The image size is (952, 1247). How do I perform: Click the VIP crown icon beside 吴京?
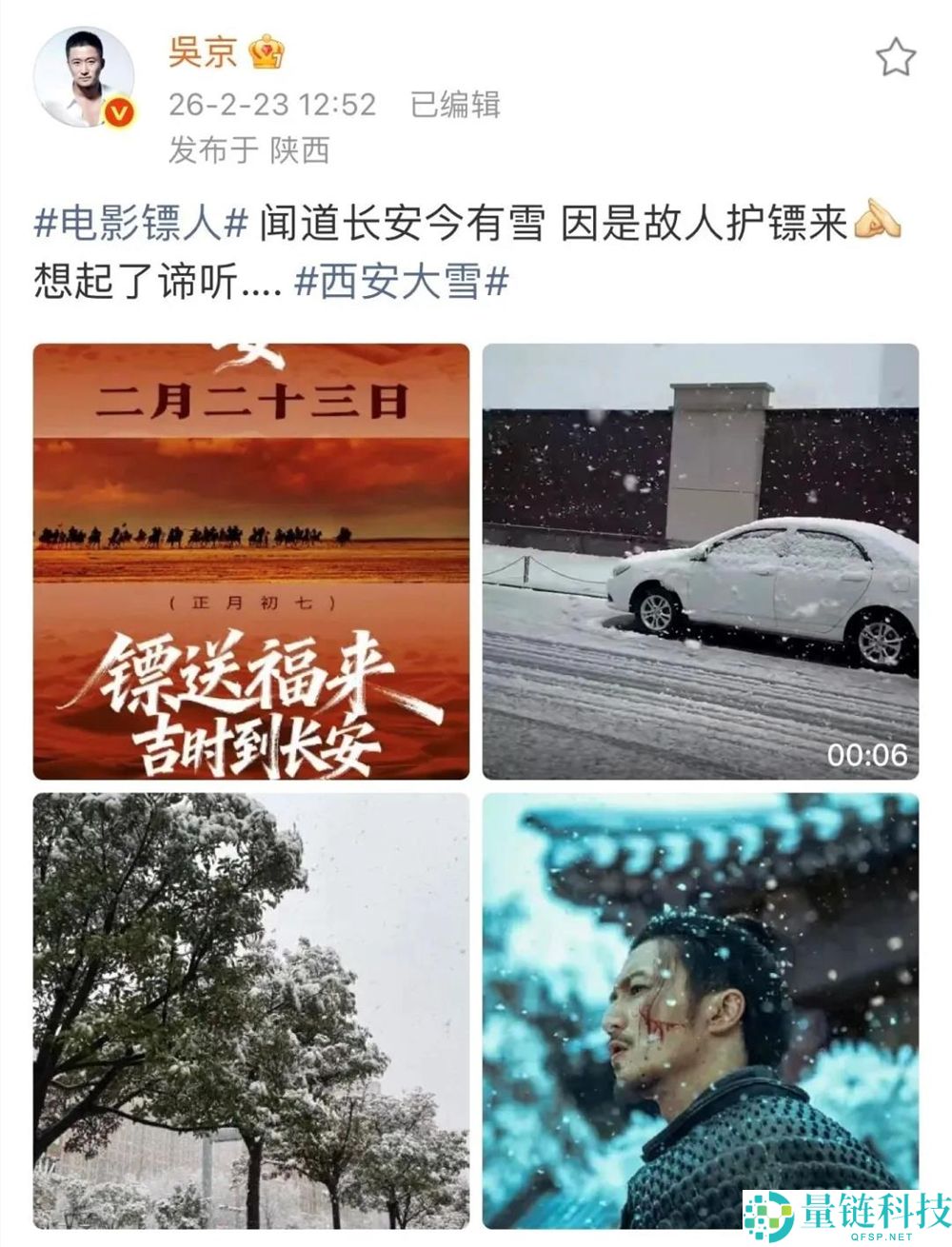click(x=265, y=52)
